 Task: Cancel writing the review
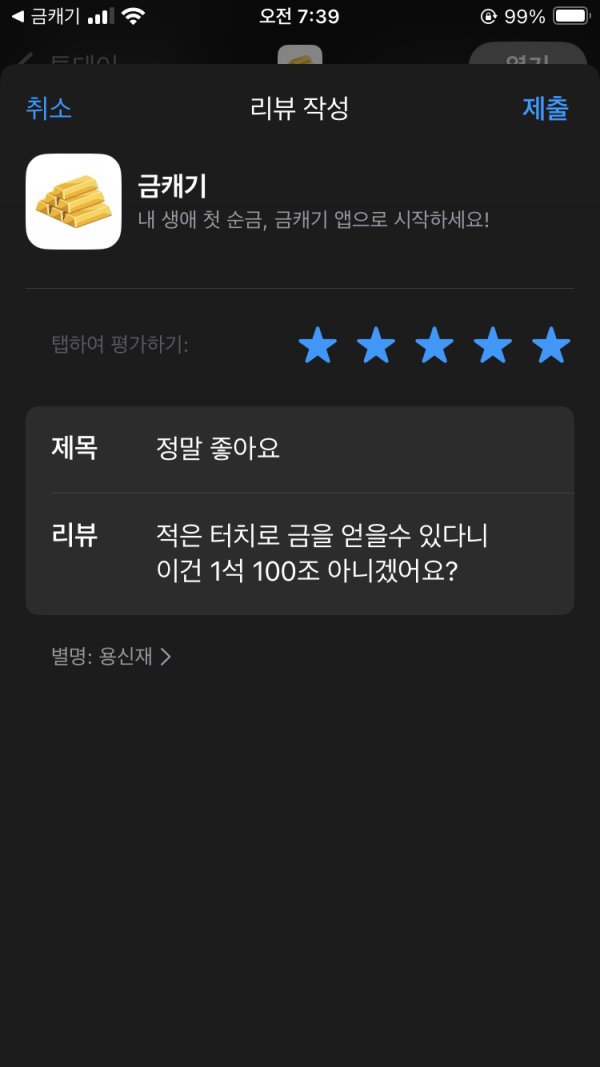pos(48,108)
